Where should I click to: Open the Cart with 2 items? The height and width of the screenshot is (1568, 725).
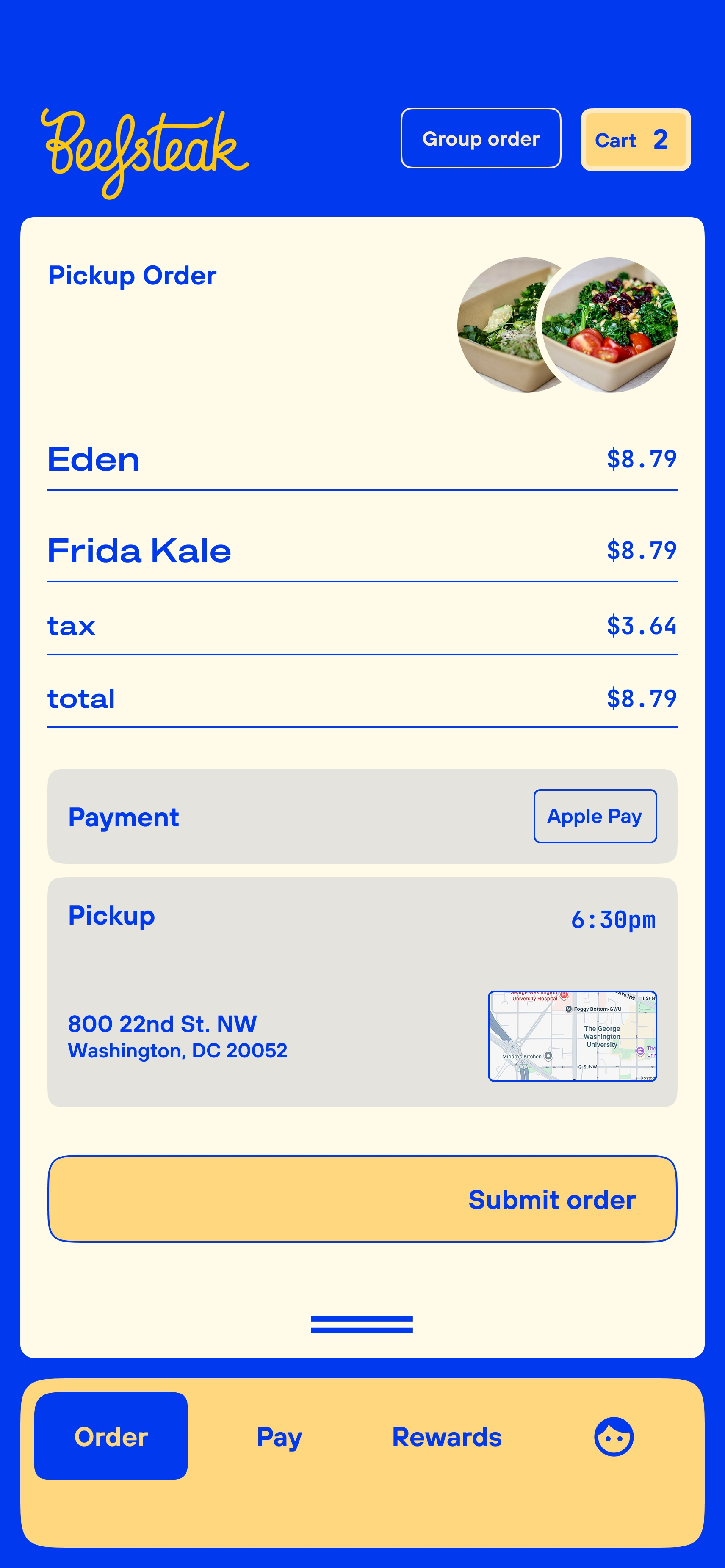coord(635,140)
